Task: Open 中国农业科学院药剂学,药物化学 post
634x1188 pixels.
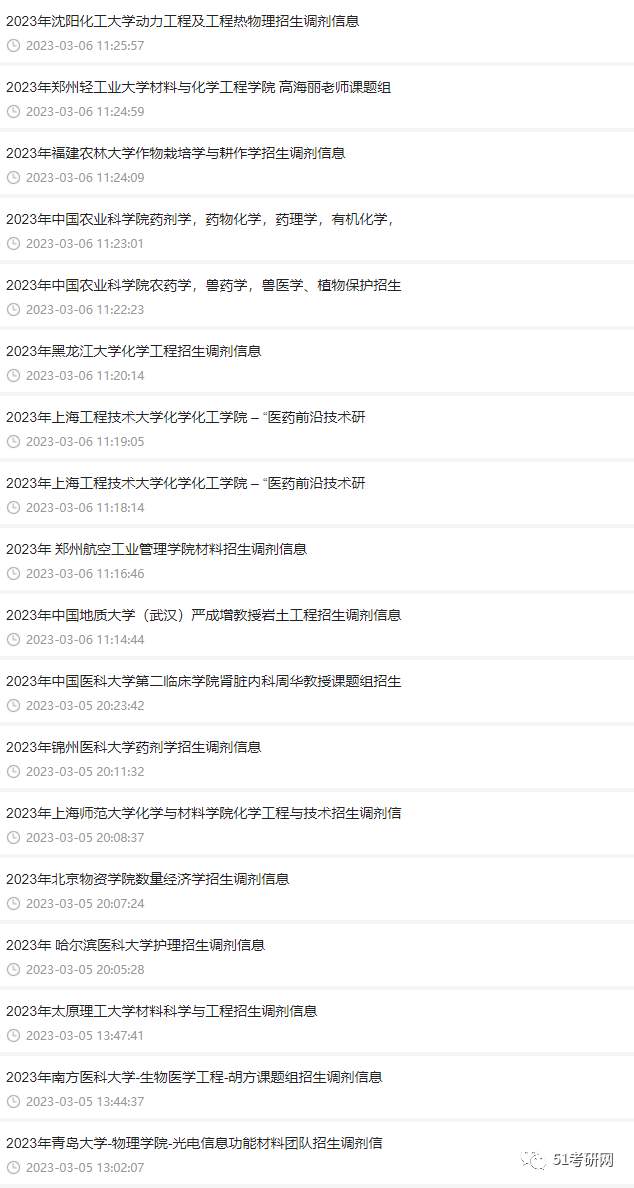Action: [201, 219]
